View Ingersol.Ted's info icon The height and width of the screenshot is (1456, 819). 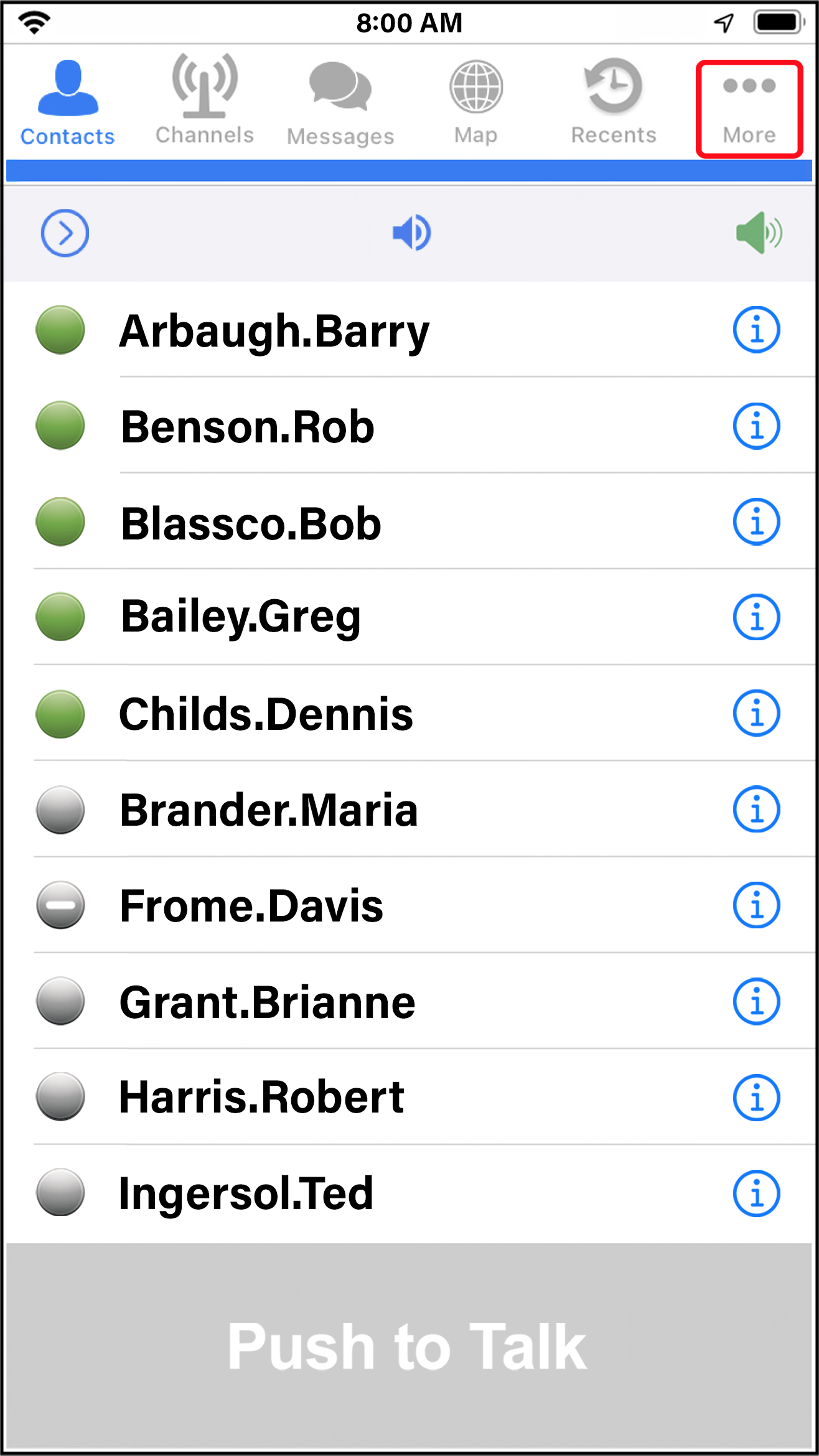pyautogui.click(x=756, y=1193)
